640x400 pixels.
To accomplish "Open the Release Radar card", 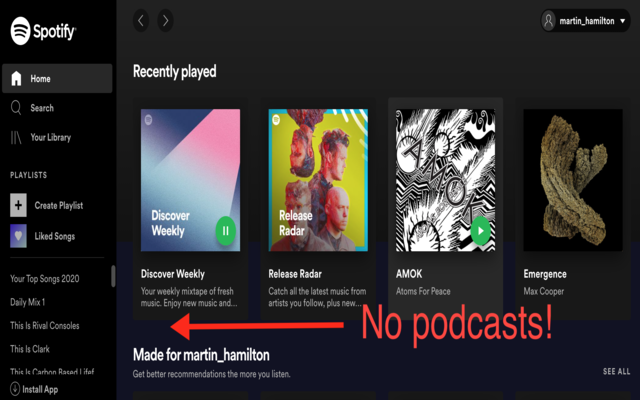I will point(318,209).
